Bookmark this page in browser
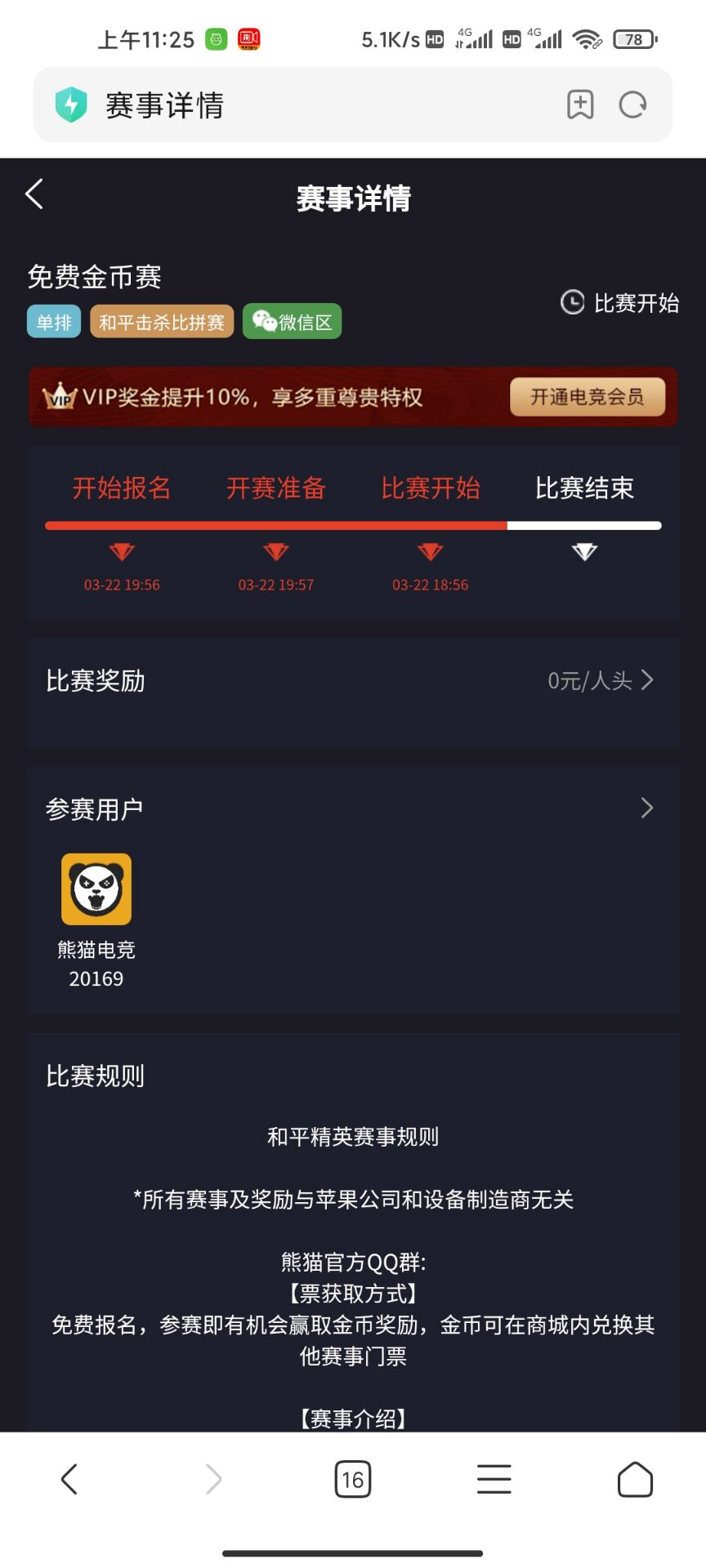706x1568 pixels. 580,105
